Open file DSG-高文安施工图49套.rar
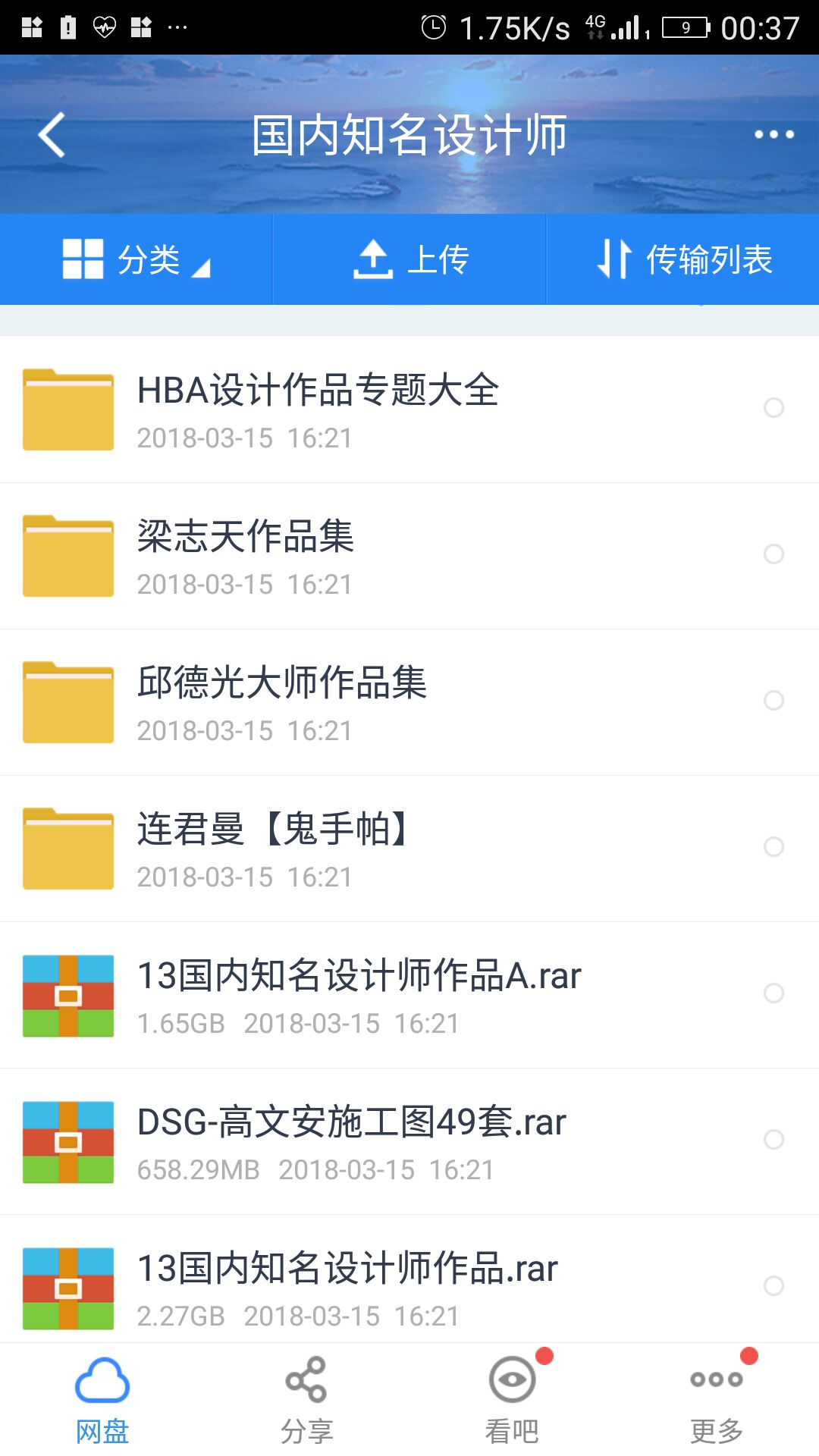 coord(409,1141)
